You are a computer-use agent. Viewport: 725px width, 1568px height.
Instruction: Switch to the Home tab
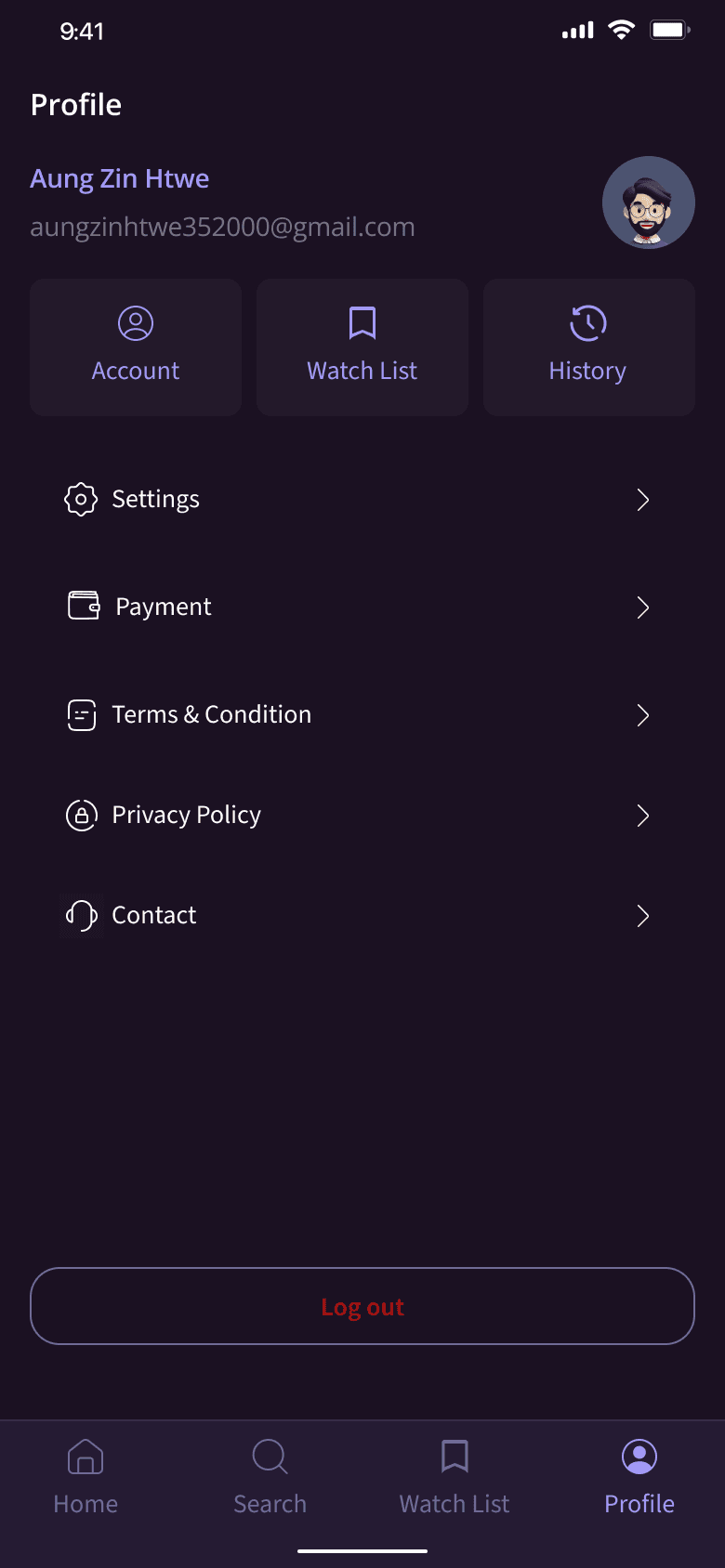(86, 1477)
